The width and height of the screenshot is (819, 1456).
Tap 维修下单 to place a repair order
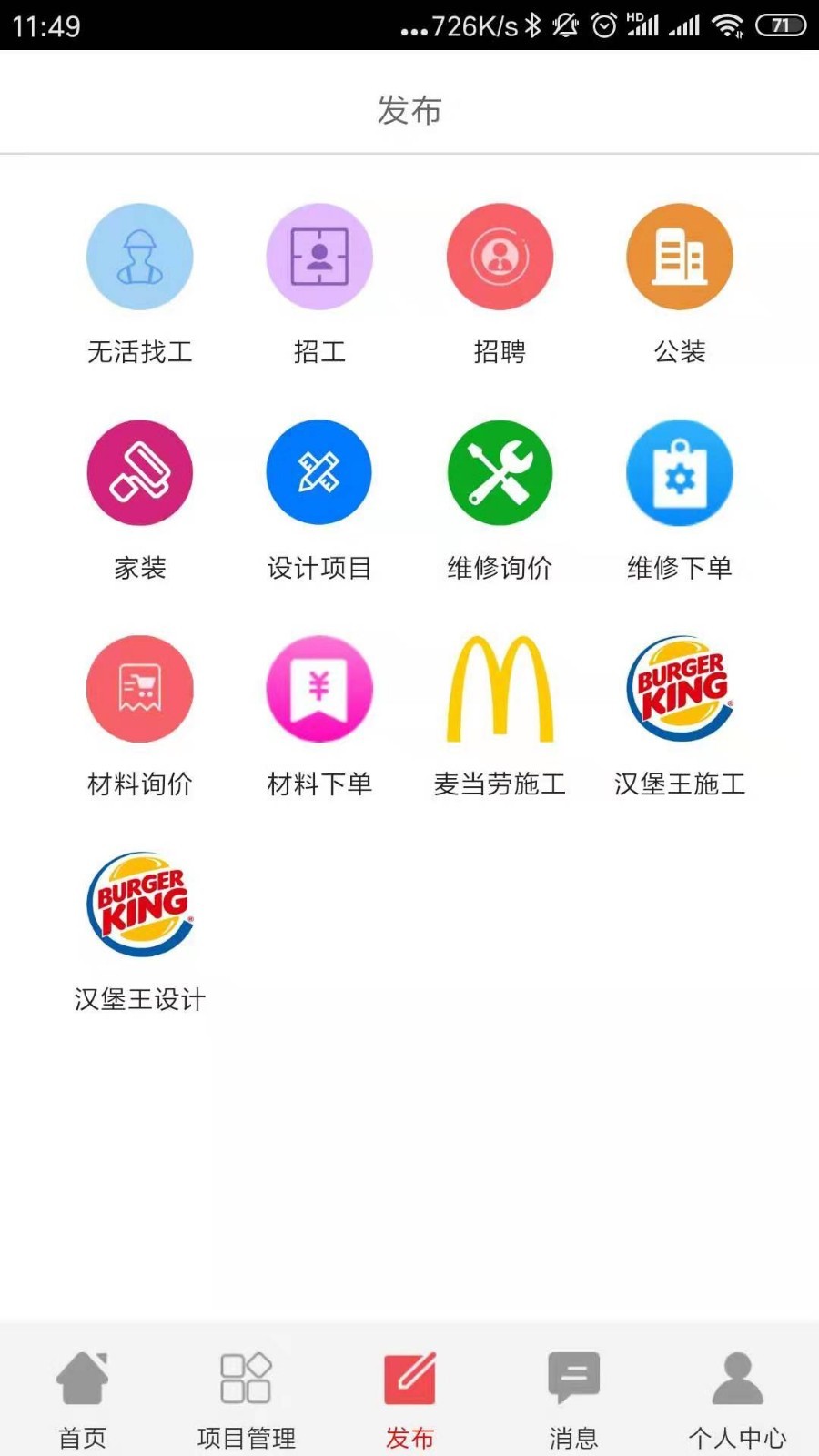(x=680, y=473)
